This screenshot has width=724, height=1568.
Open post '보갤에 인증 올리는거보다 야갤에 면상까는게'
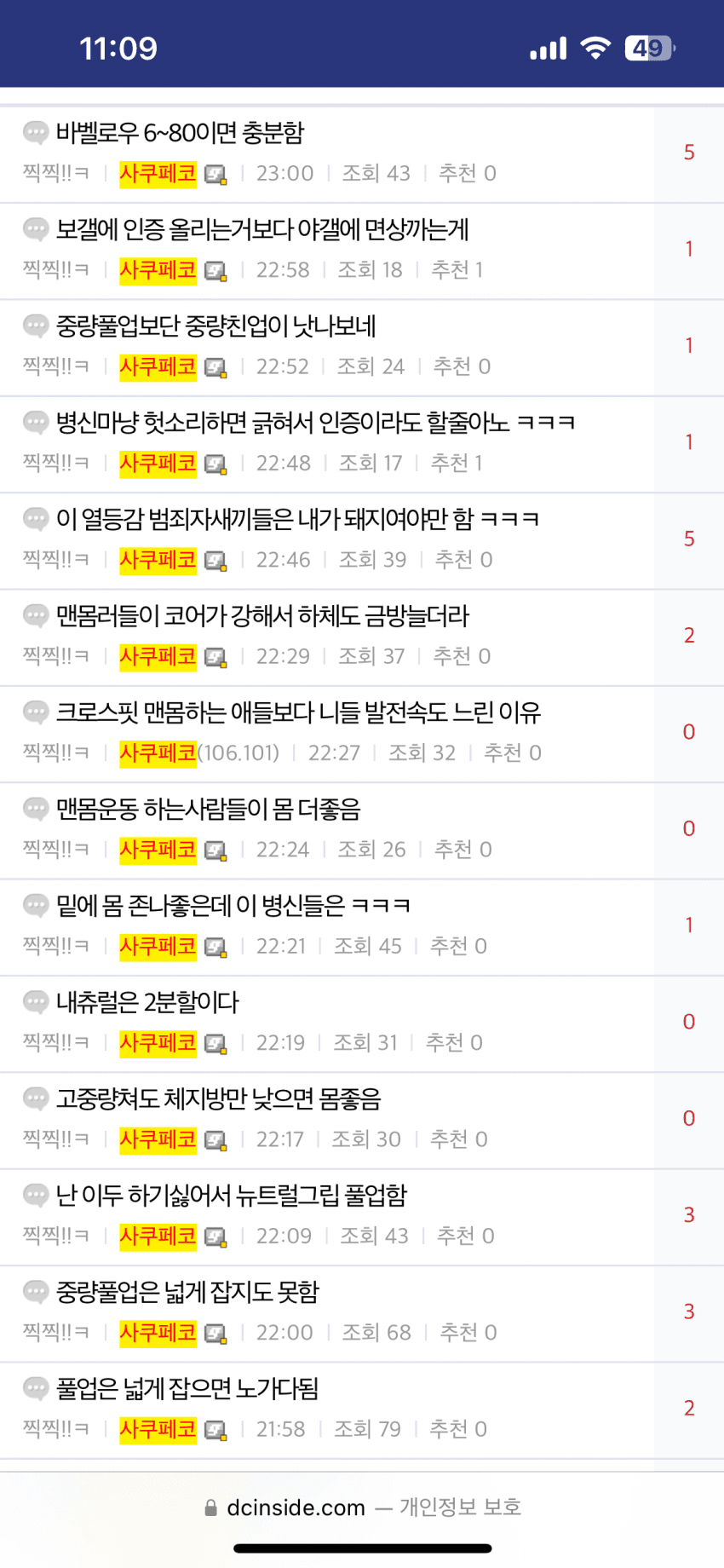(262, 229)
